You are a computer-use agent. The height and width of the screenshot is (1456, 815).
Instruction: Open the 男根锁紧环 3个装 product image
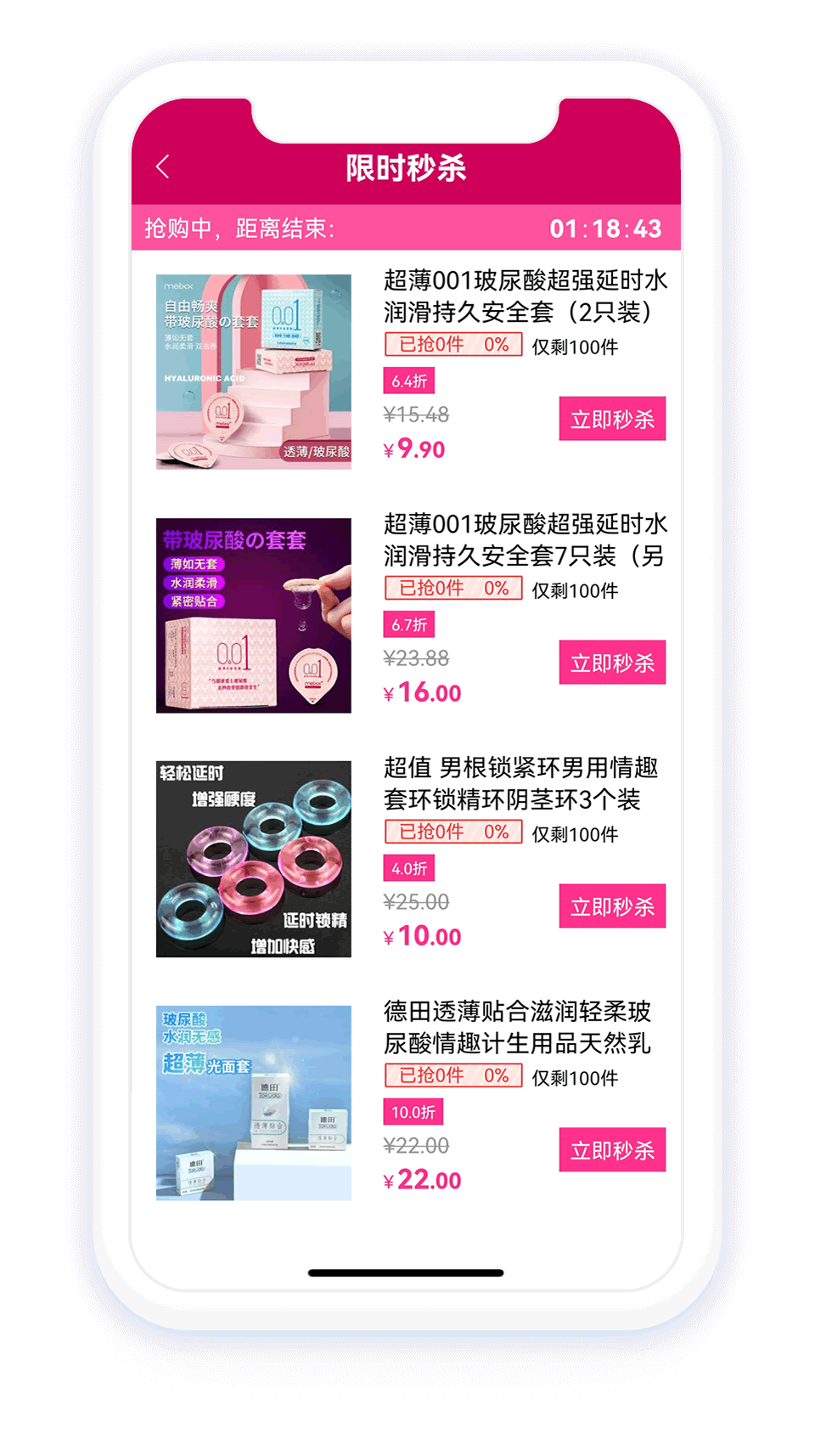(254, 860)
